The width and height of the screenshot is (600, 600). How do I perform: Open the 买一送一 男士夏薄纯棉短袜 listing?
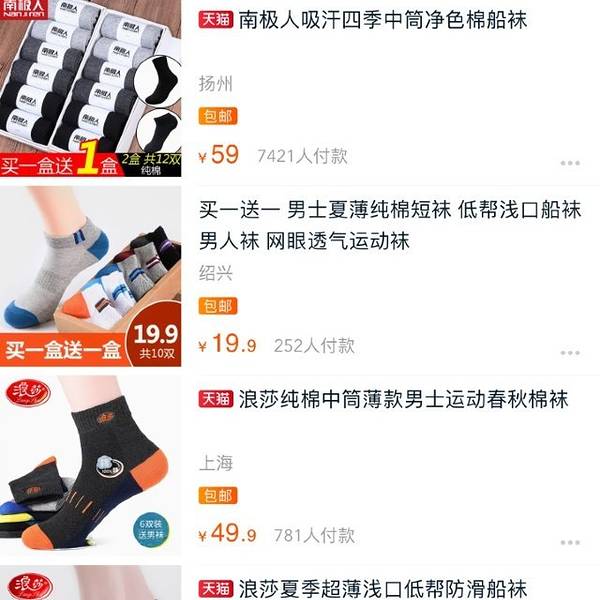coord(390,225)
